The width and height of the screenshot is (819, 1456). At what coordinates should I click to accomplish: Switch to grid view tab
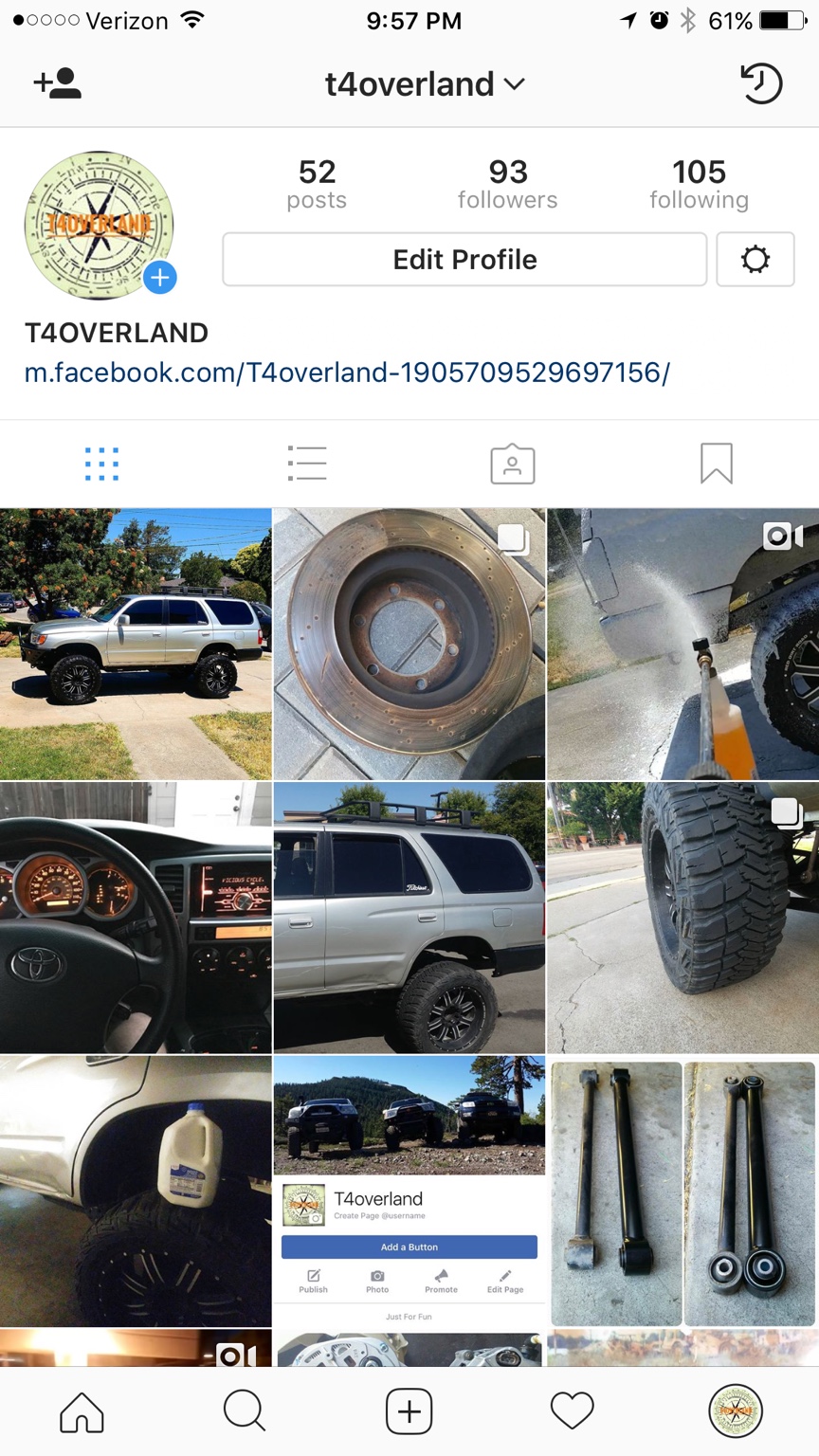(x=101, y=464)
